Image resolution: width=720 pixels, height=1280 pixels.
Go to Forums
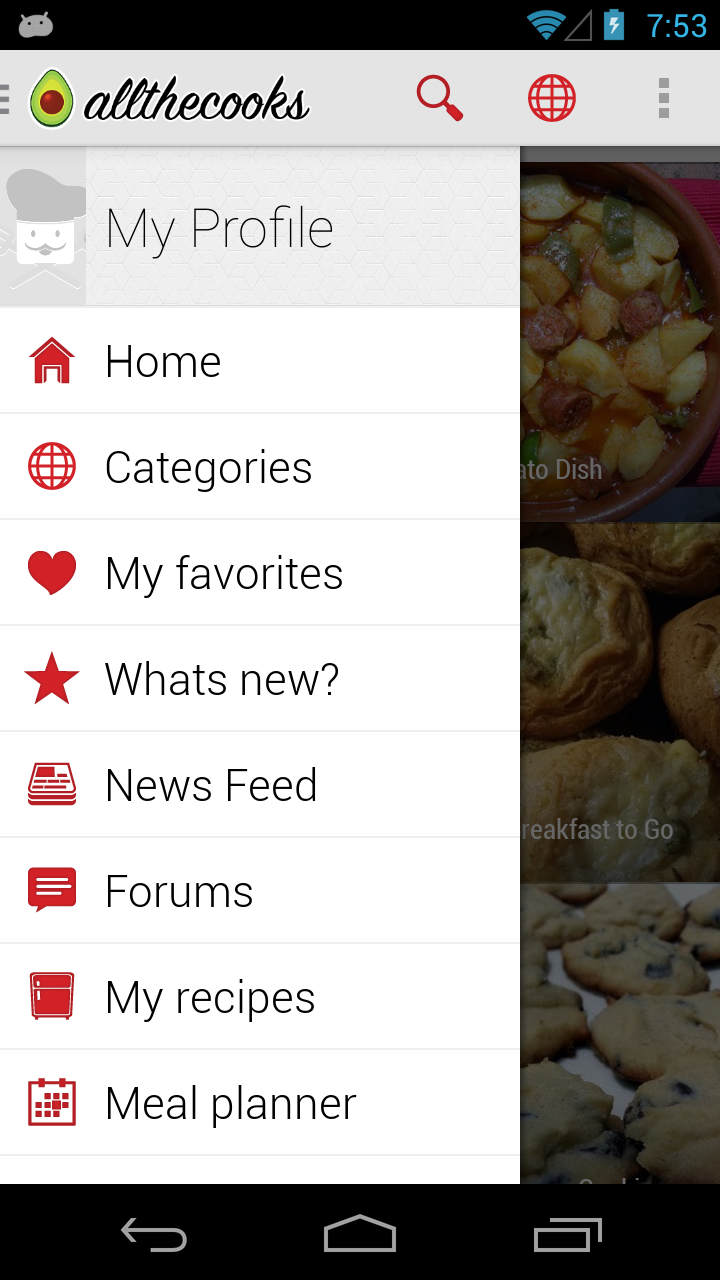178,891
